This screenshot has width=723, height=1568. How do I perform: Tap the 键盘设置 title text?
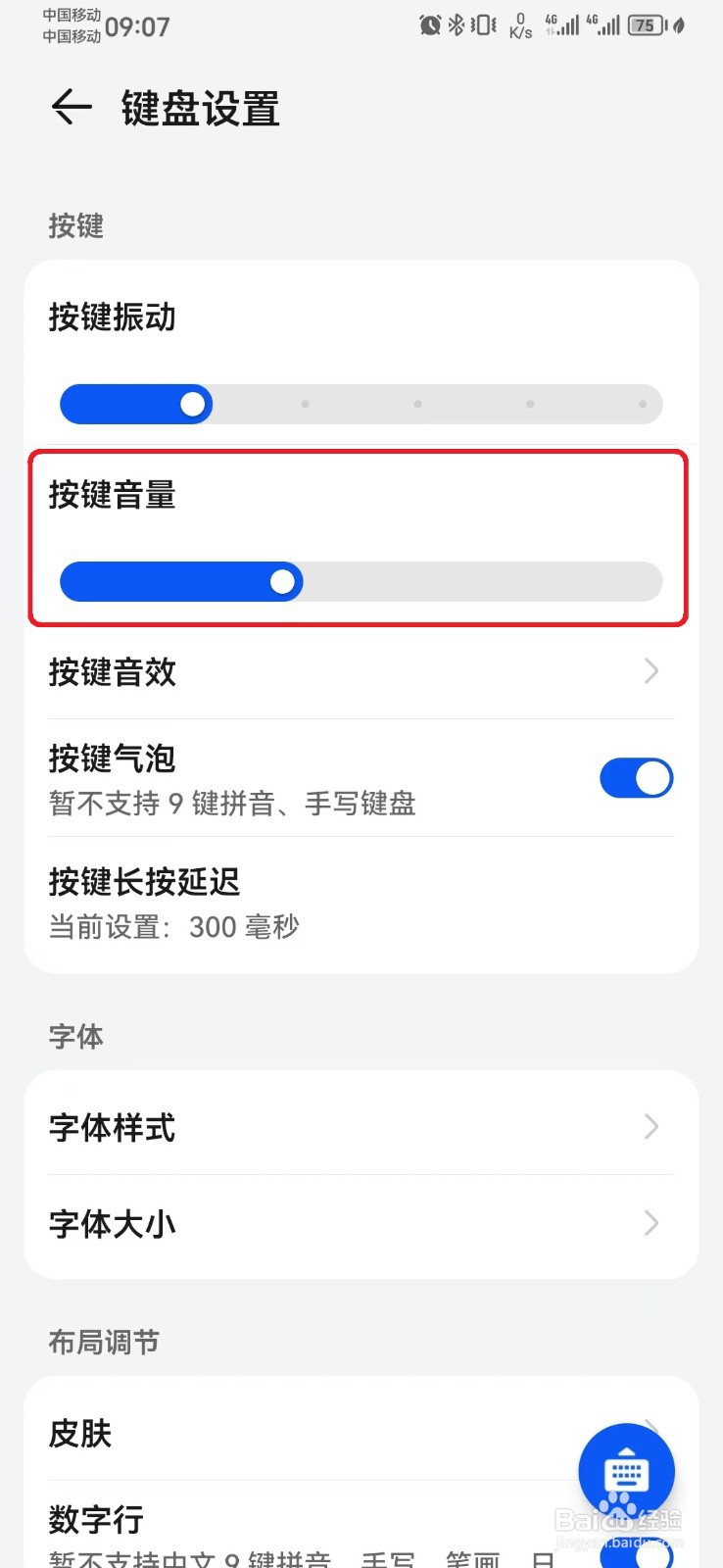point(199,108)
